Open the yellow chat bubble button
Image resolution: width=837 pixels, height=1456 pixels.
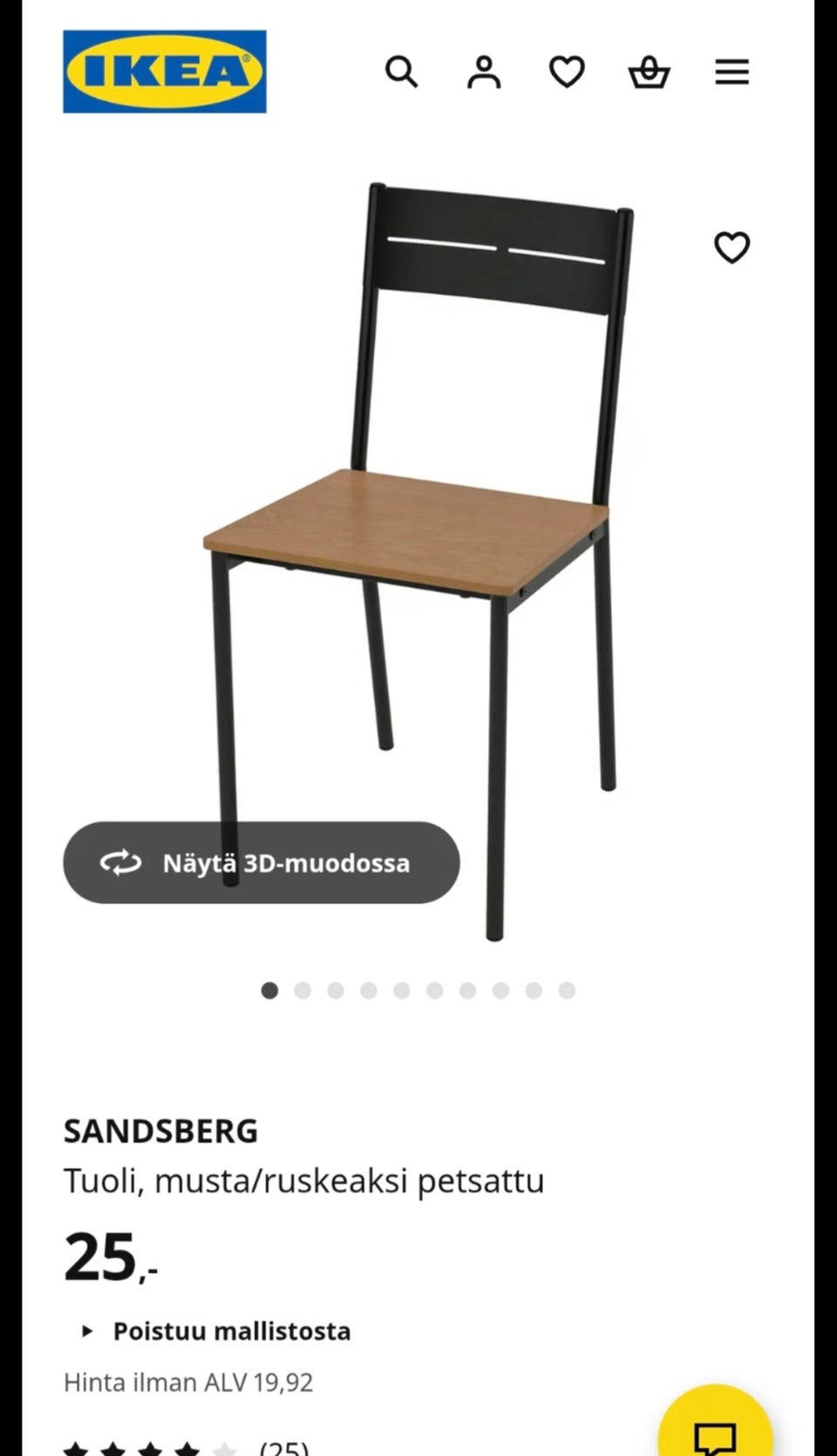click(x=715, y=1422)
